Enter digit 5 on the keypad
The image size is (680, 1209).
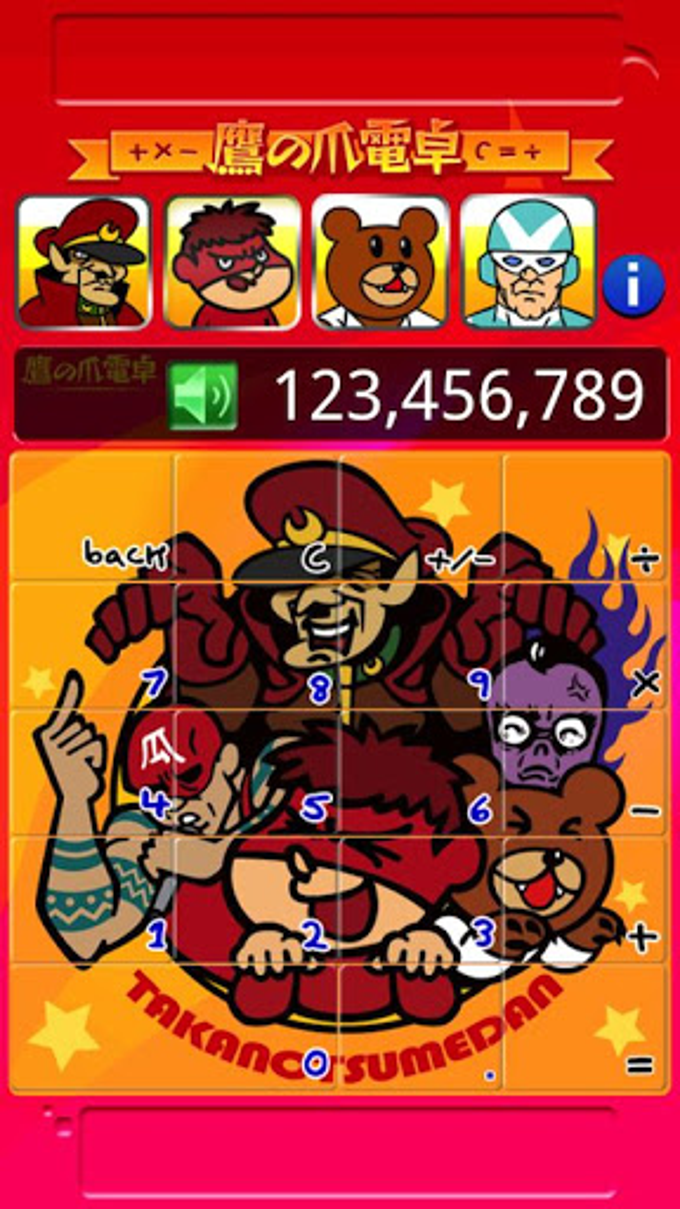257,773
